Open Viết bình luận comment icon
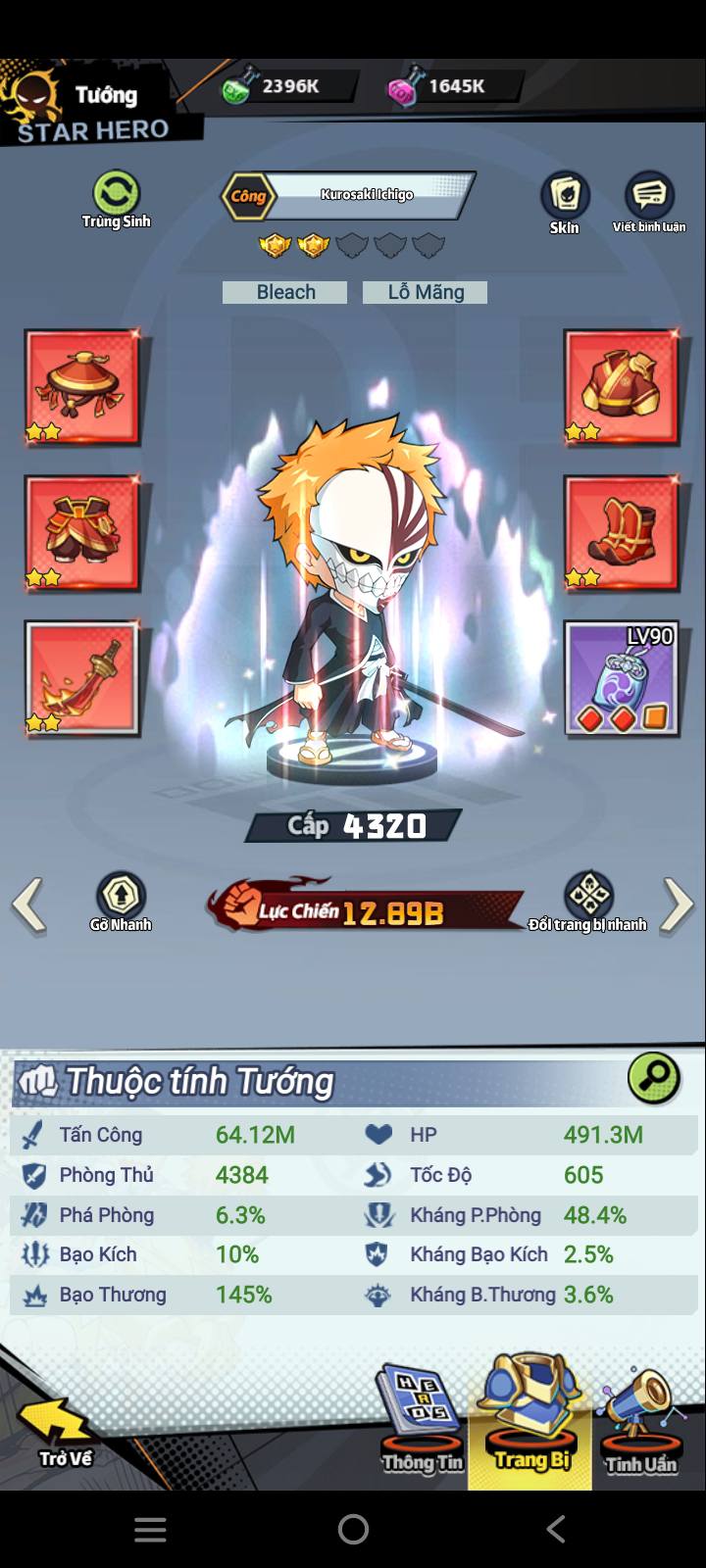Image resolution: width=706 pixels, height=1568 pixels. click(649, 197)
